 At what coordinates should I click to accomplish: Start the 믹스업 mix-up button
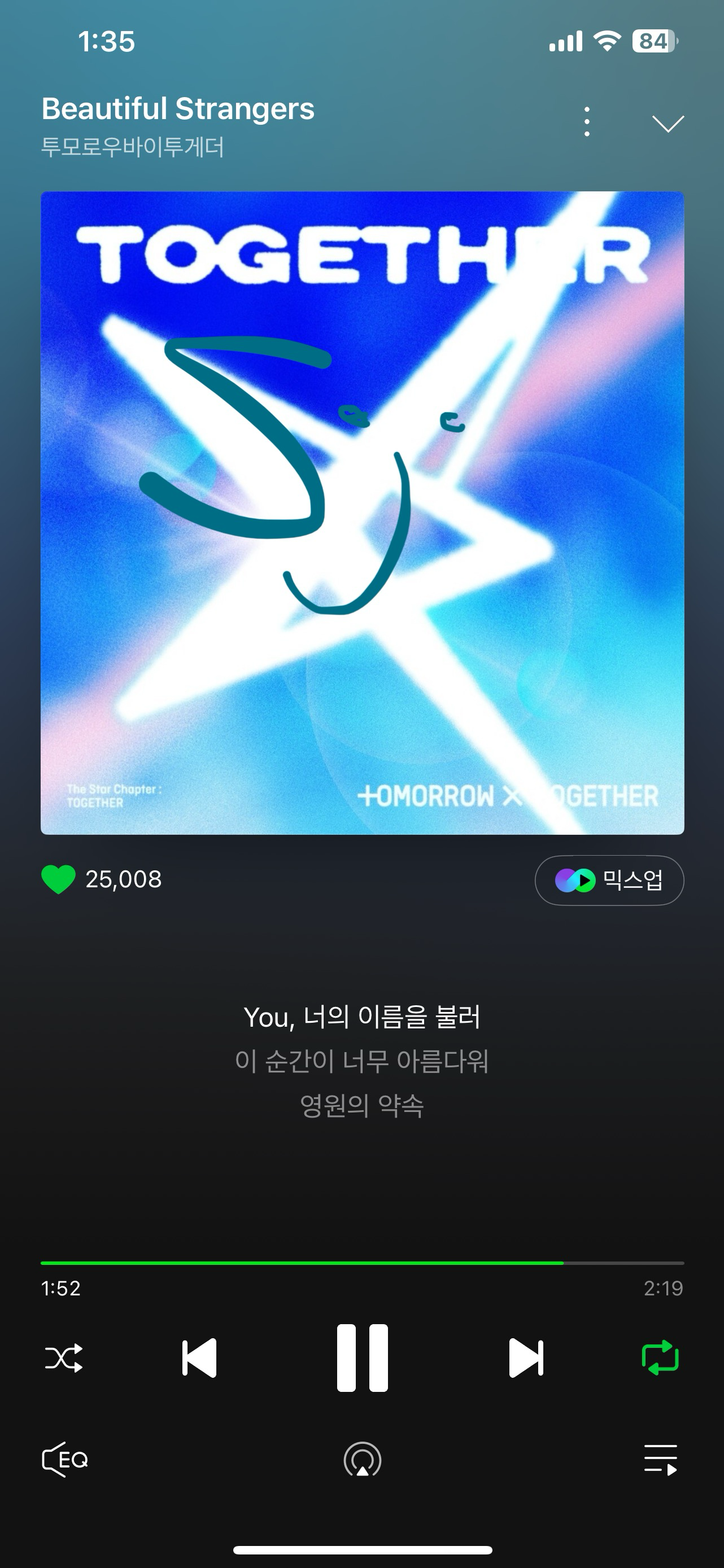609,880
